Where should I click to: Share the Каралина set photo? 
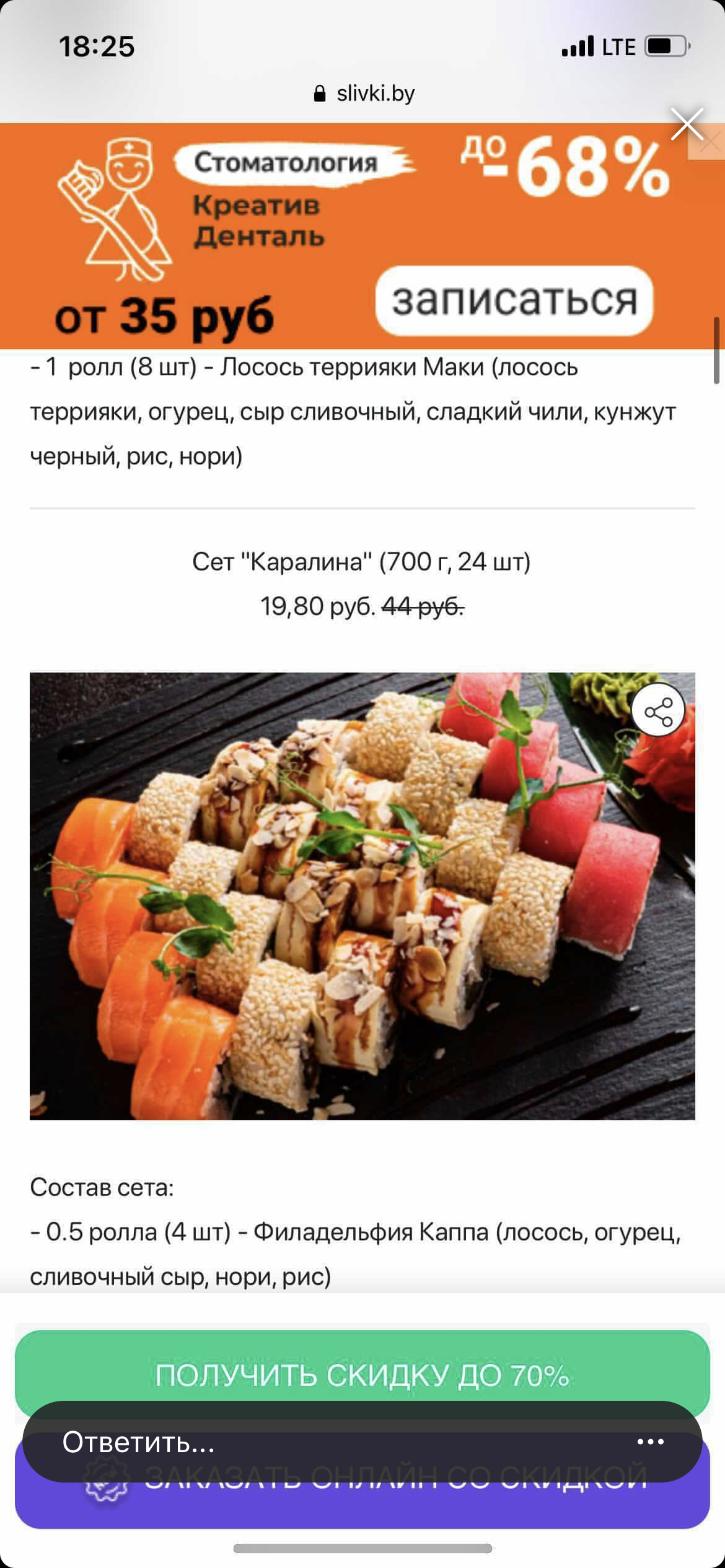pyautogui.click(x=658, y=710)
